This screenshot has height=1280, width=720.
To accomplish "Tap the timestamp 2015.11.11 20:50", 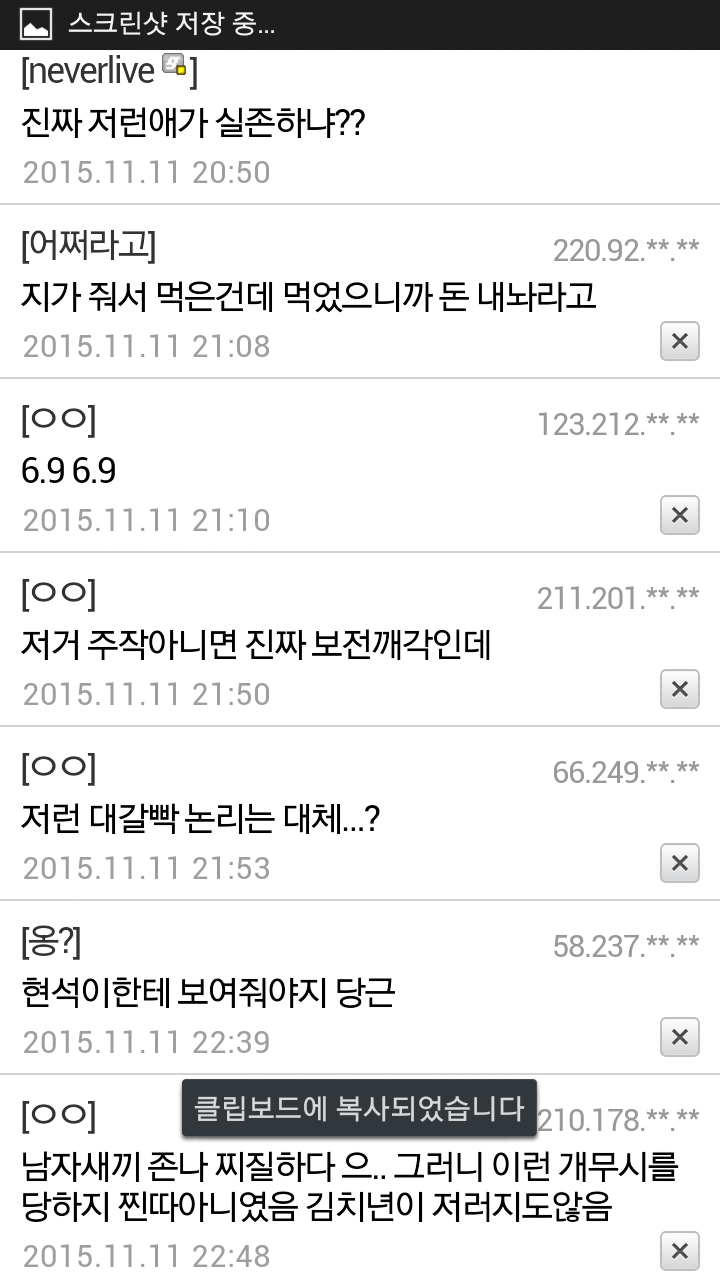I will point(147,173).
